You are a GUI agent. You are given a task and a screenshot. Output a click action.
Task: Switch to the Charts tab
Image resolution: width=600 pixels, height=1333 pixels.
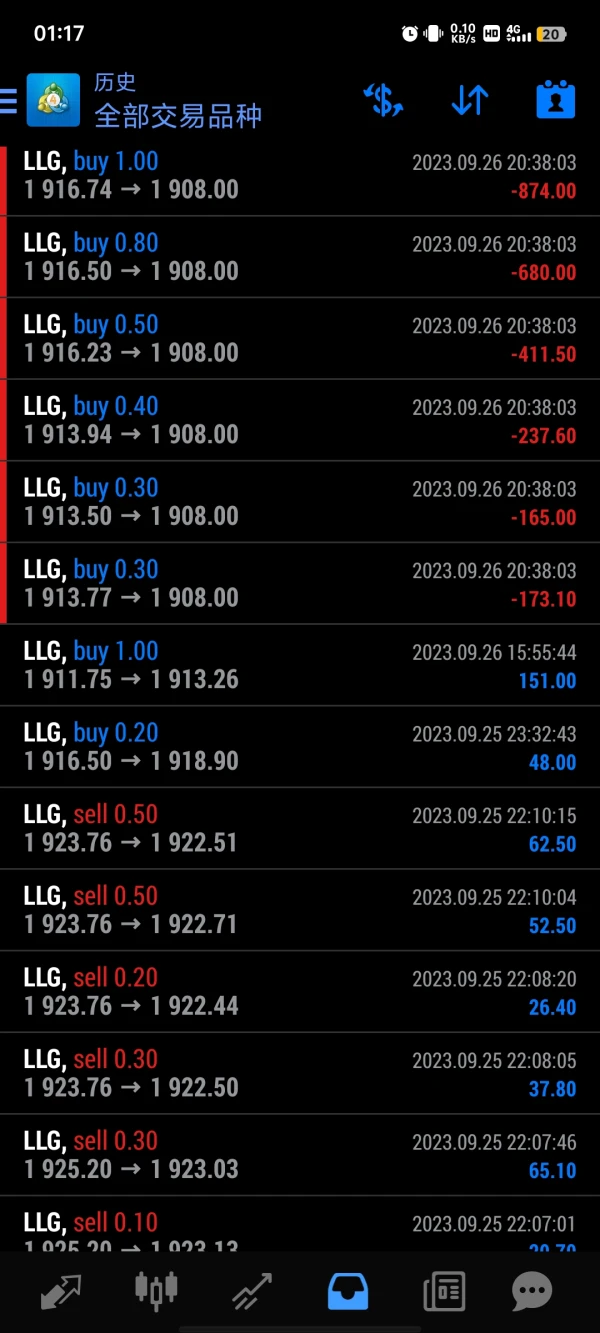click(156, 1291)
